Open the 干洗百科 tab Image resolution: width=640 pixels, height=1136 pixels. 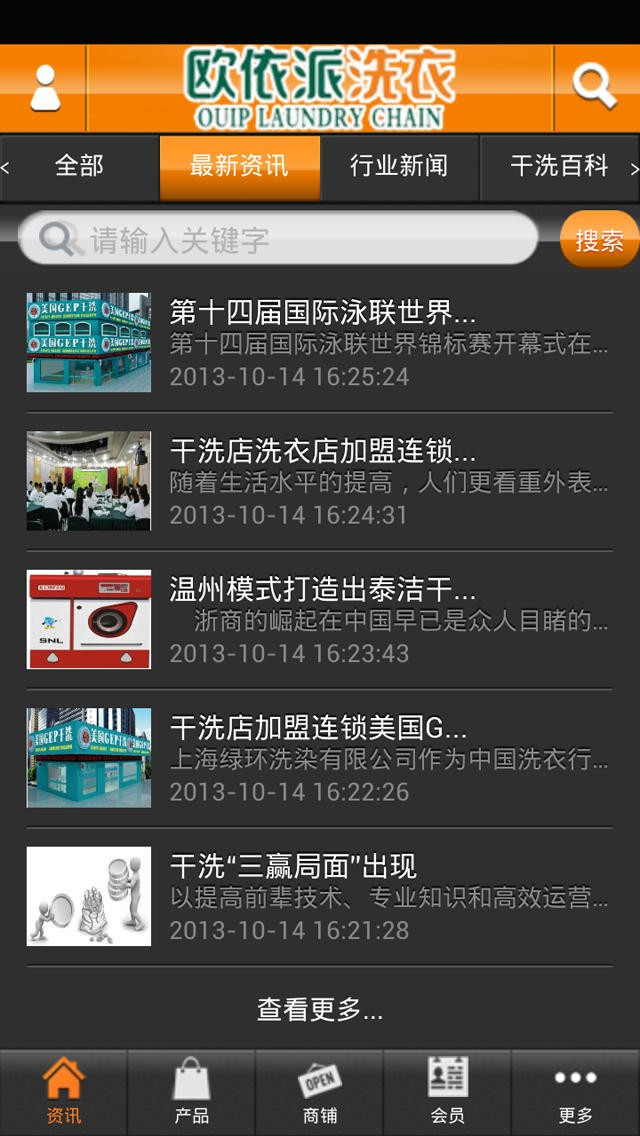point(558,166)
